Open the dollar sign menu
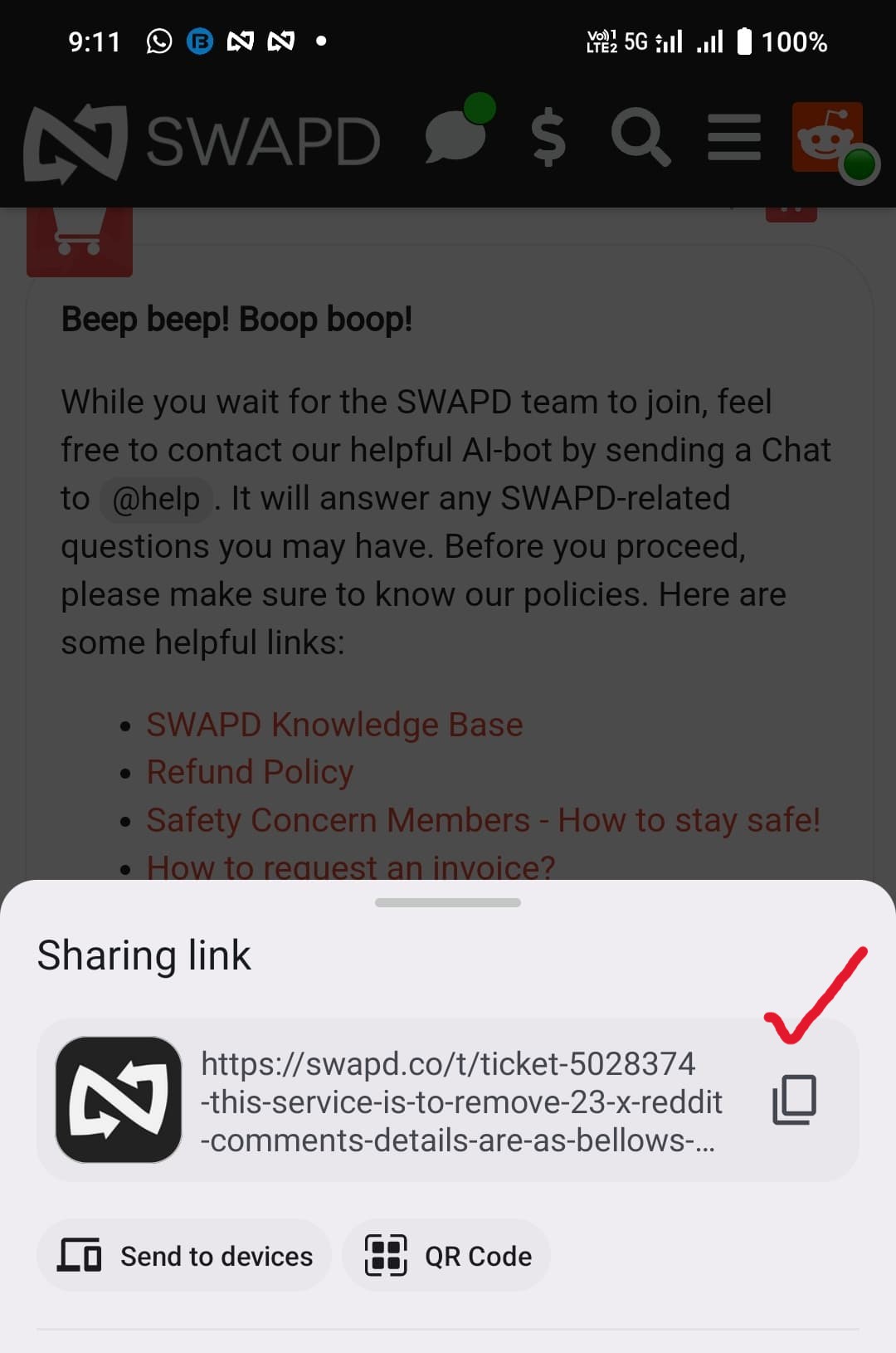Viewport: 896px width, 1353px height. 548,138
